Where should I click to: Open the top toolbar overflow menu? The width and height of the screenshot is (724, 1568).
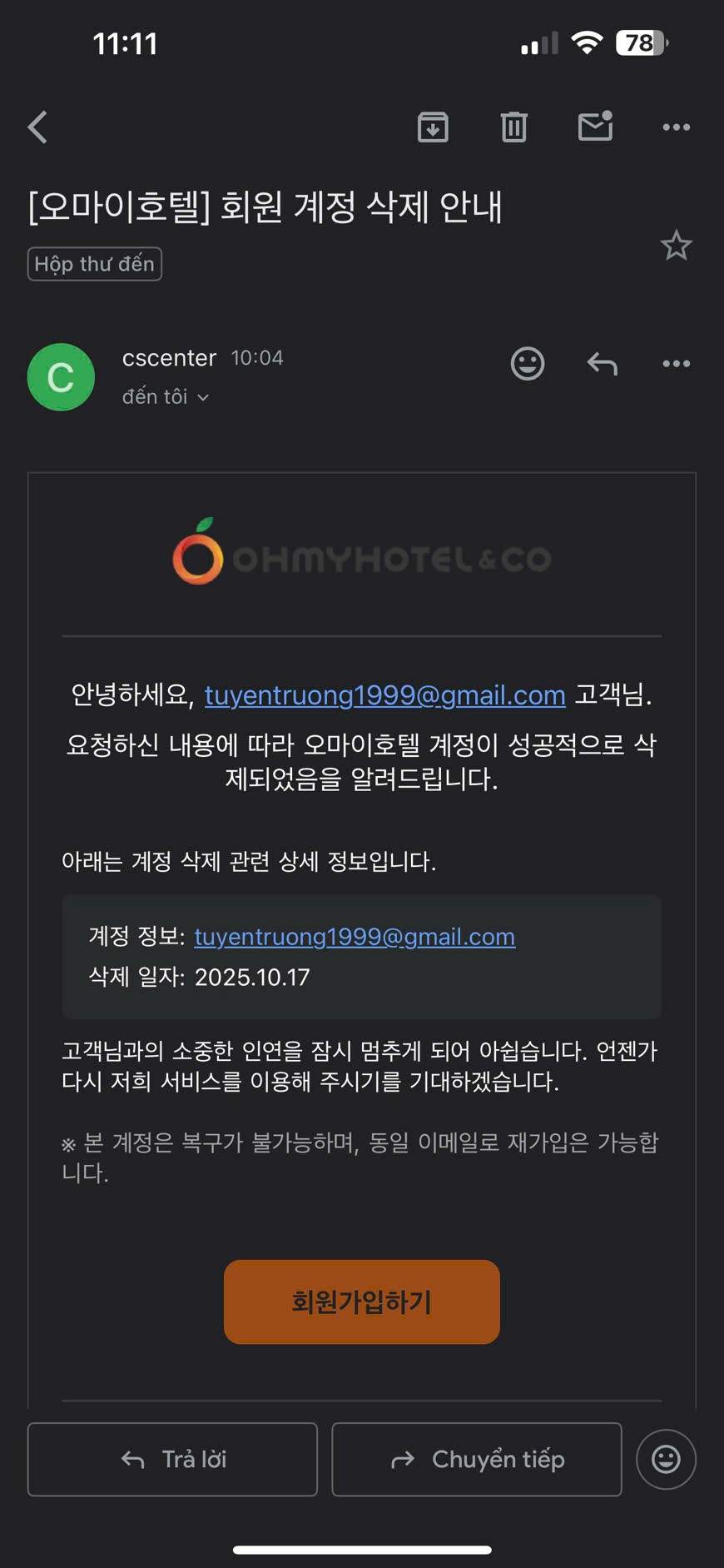click(x=676, y=127)
